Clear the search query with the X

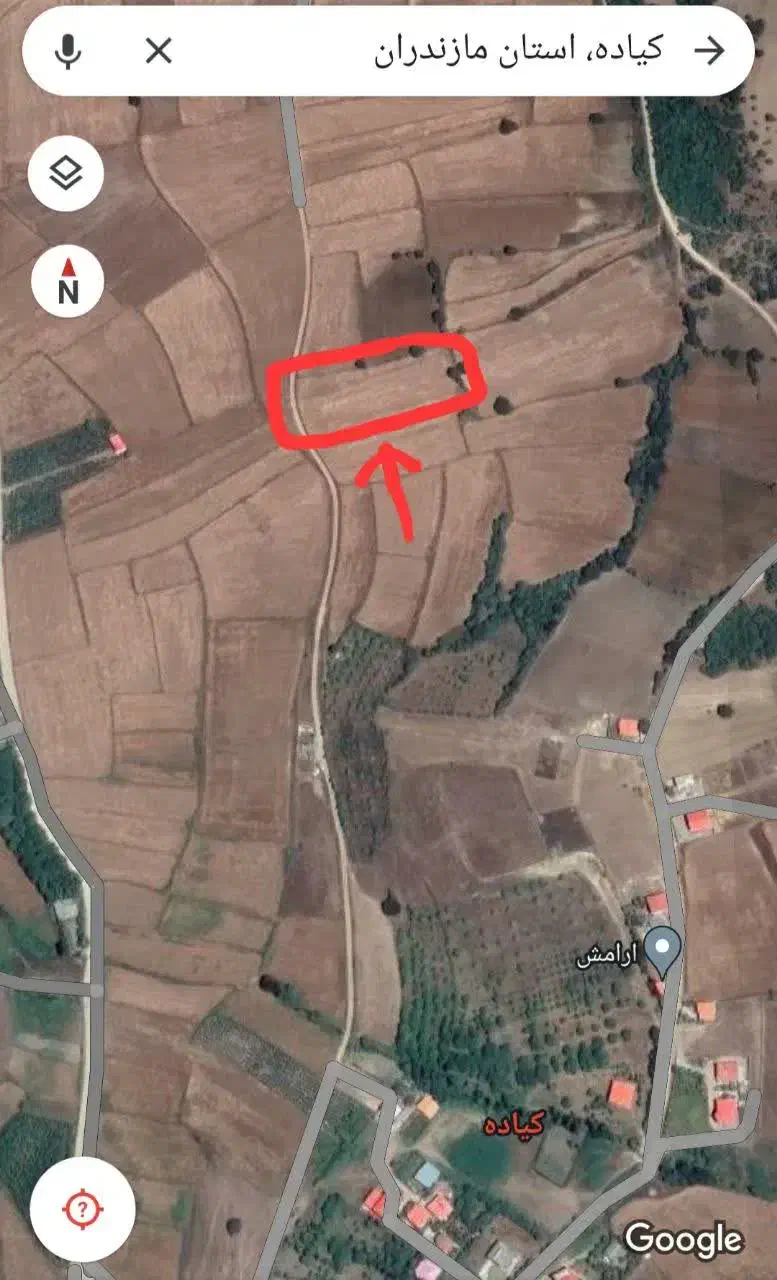[x=159, y=50]
